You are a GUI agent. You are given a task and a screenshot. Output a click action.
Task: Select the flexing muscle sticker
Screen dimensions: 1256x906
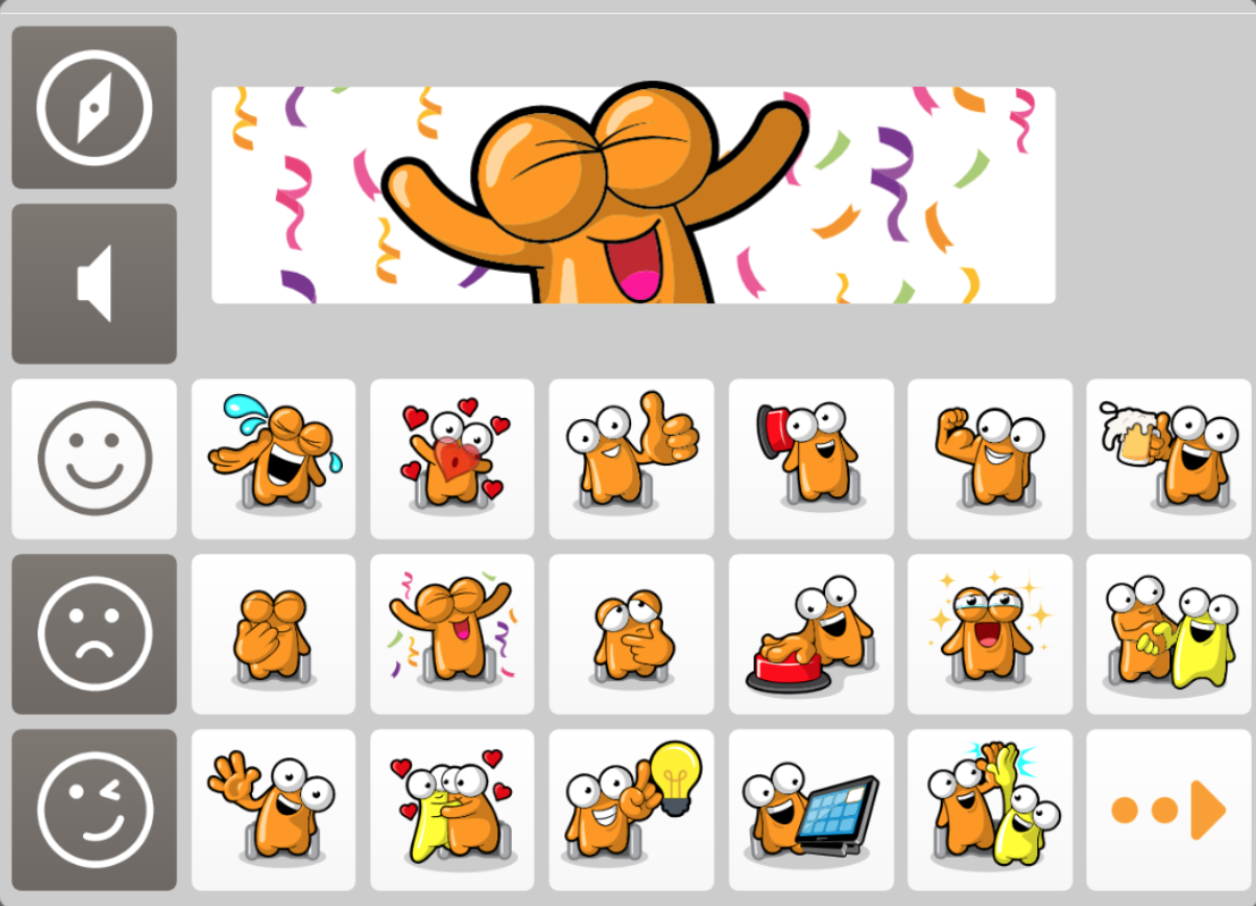coord(990,459)
